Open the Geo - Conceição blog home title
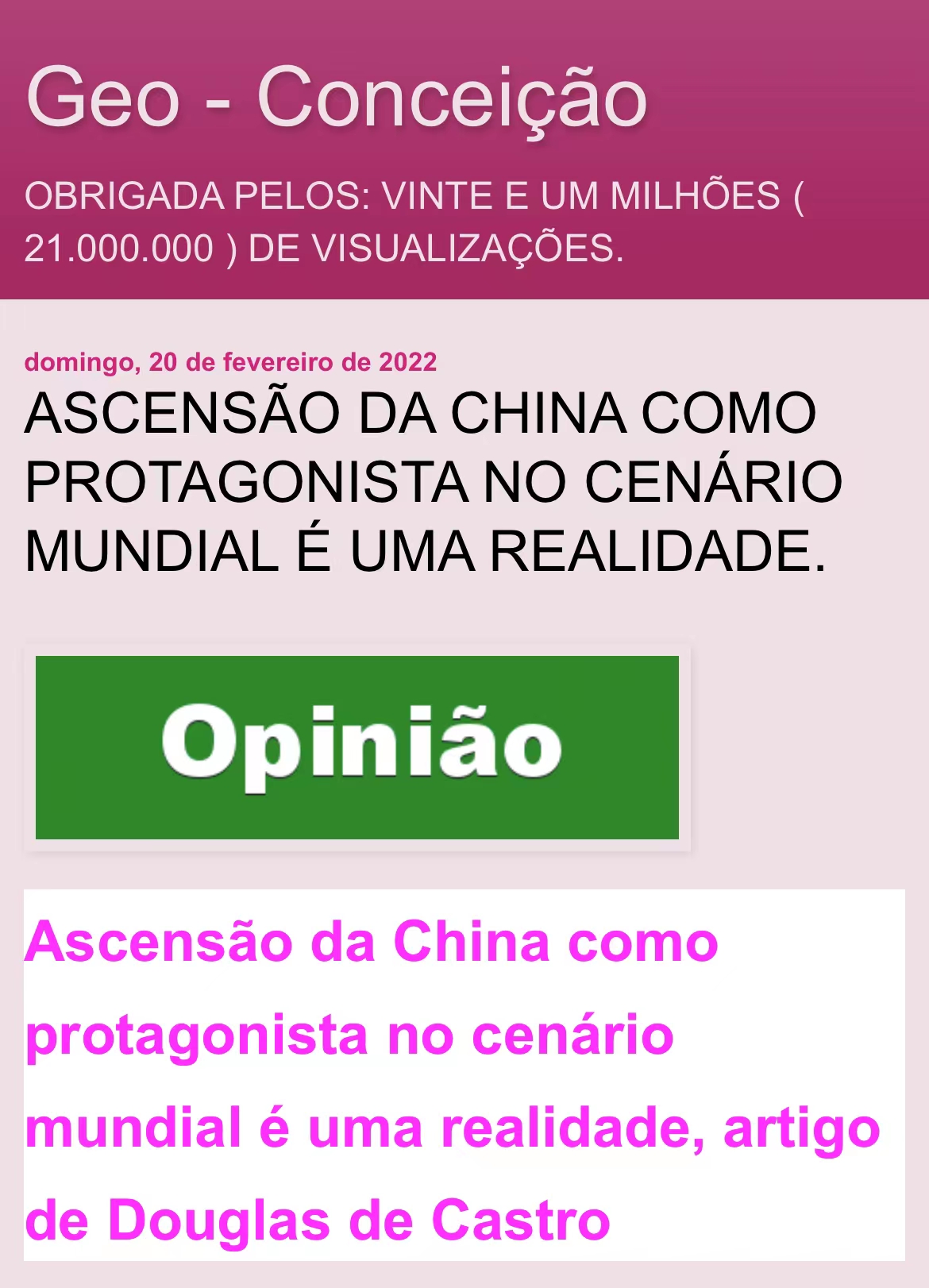 coord(337,98)
